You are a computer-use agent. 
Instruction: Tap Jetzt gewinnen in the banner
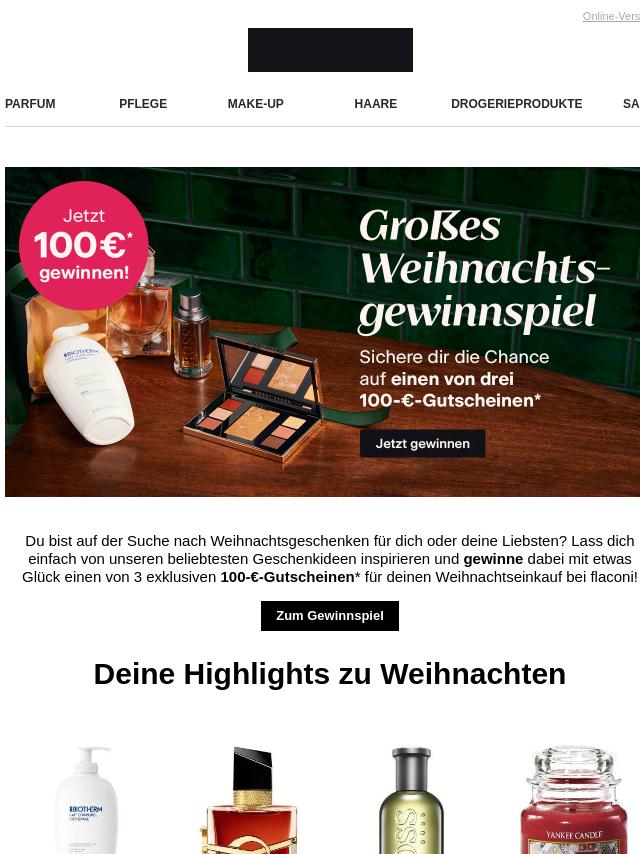click(x=422, y=444)
